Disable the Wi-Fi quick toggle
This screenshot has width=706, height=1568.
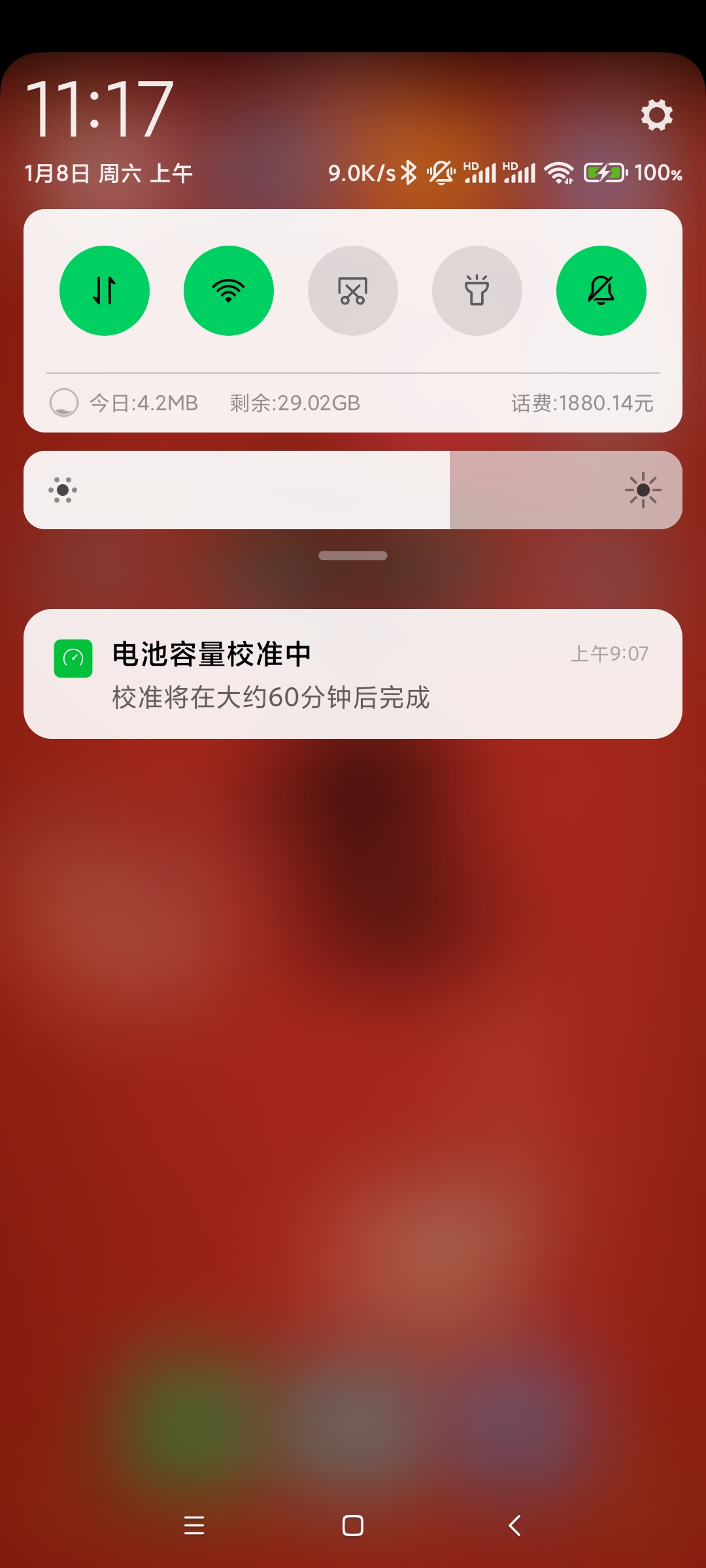[229, 291]
